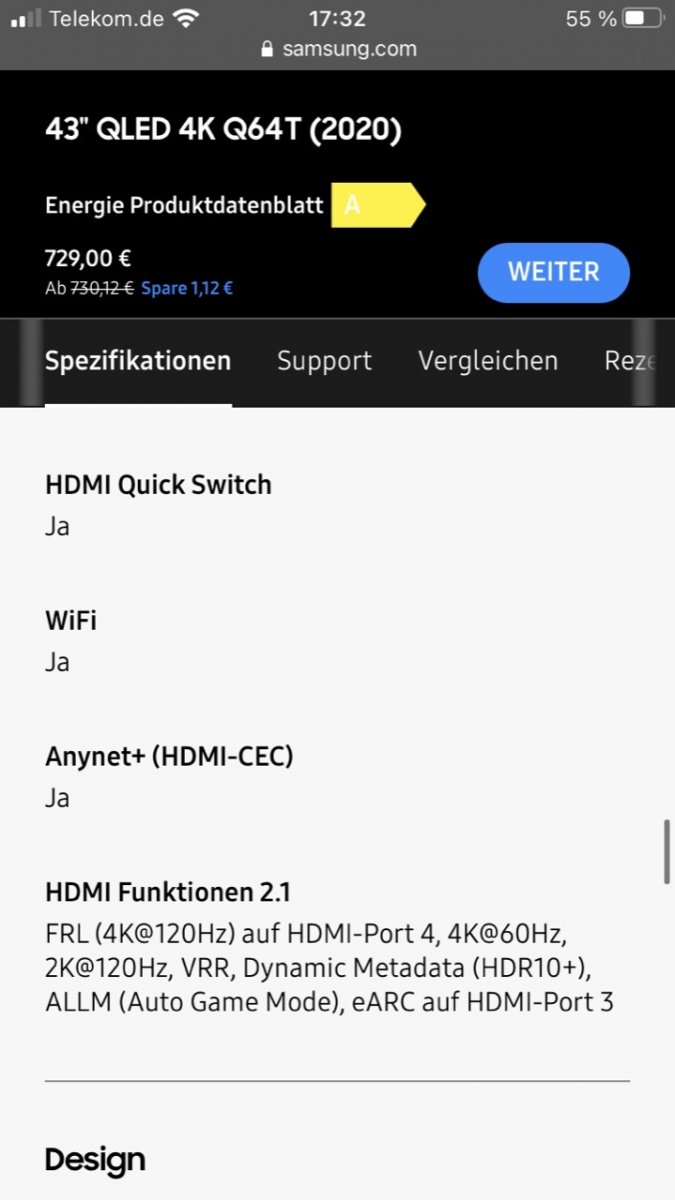Tap the WEITER button
This screenshot has width=675, height=1200.
[x=553, y=272]
